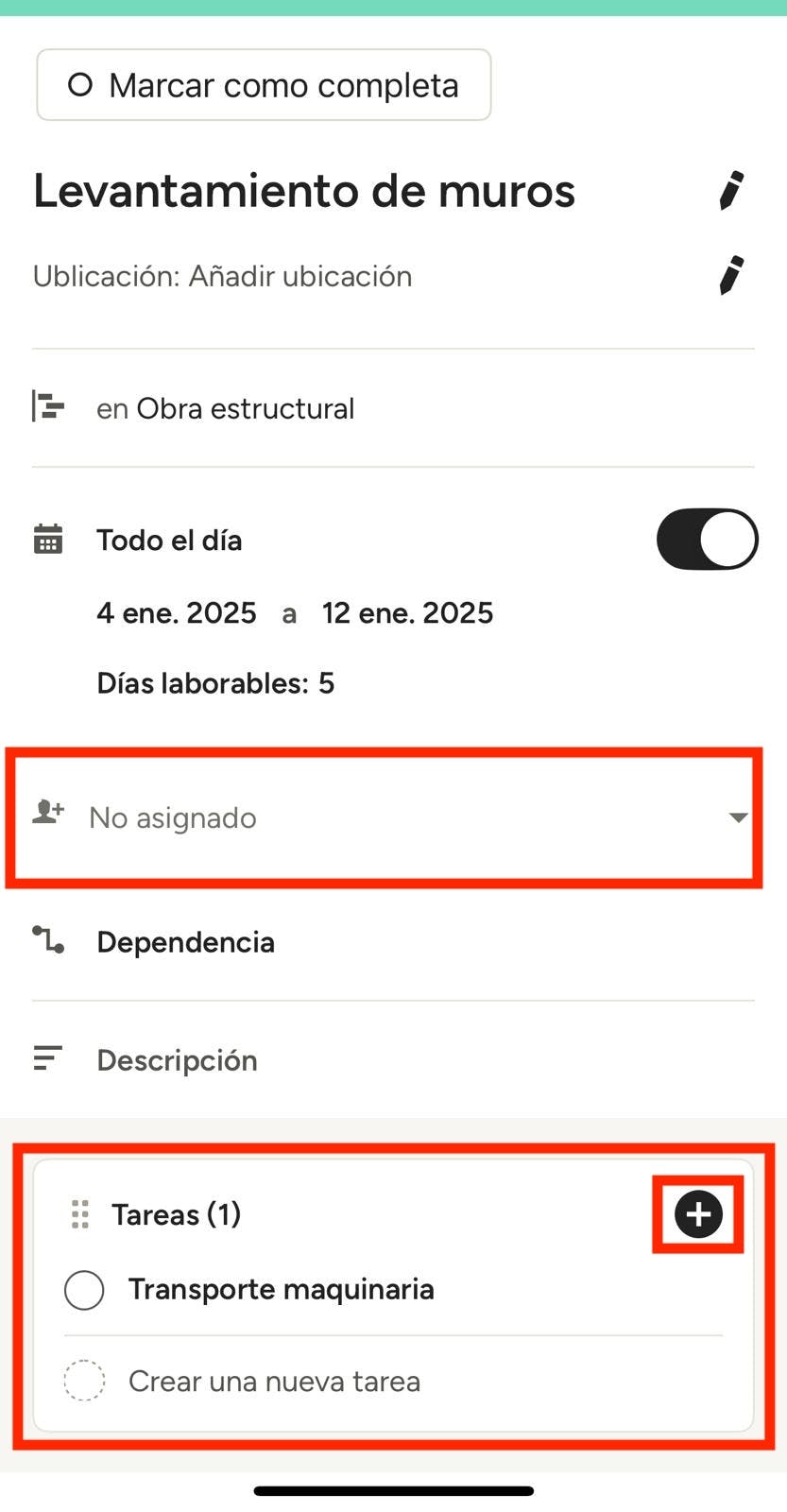Add a task with the plus icon

point(698,1214)
